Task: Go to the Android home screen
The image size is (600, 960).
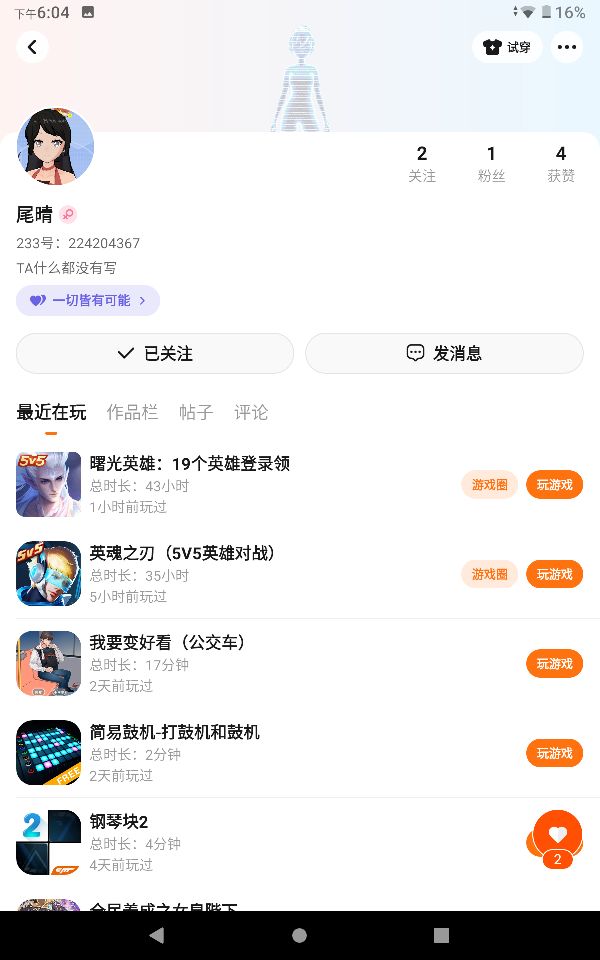Action: pos(299,935)
